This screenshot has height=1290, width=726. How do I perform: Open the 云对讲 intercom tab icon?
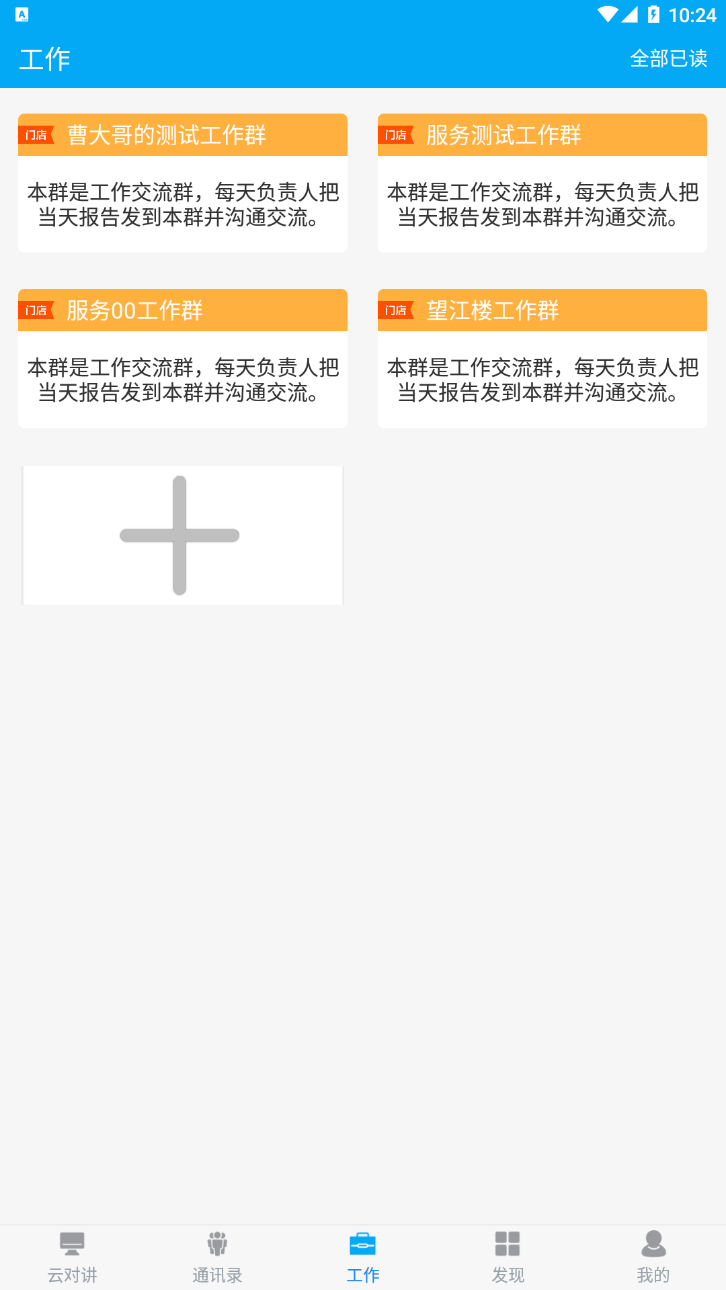[x=70, y=1241]
